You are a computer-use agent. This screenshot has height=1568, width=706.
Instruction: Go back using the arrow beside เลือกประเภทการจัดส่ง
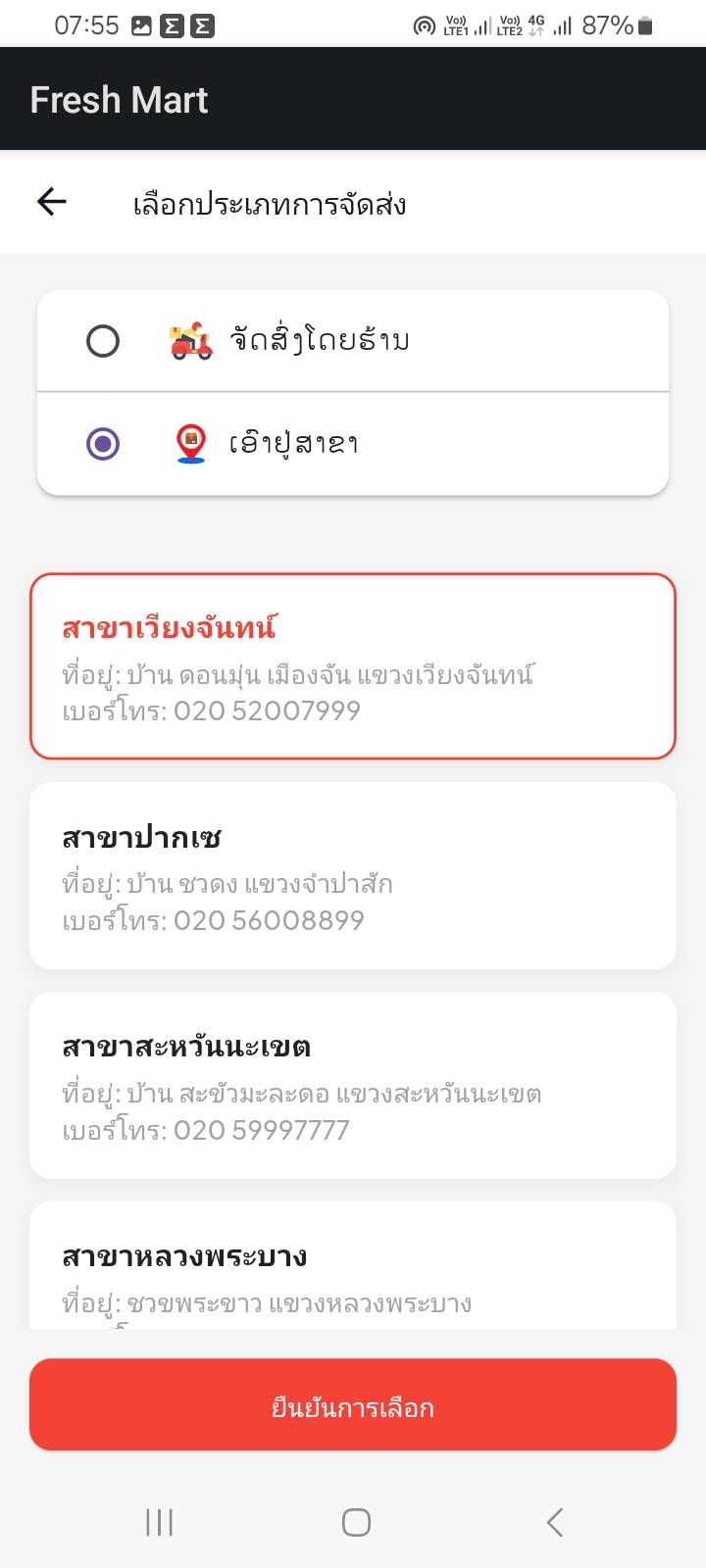click(51, 202)
